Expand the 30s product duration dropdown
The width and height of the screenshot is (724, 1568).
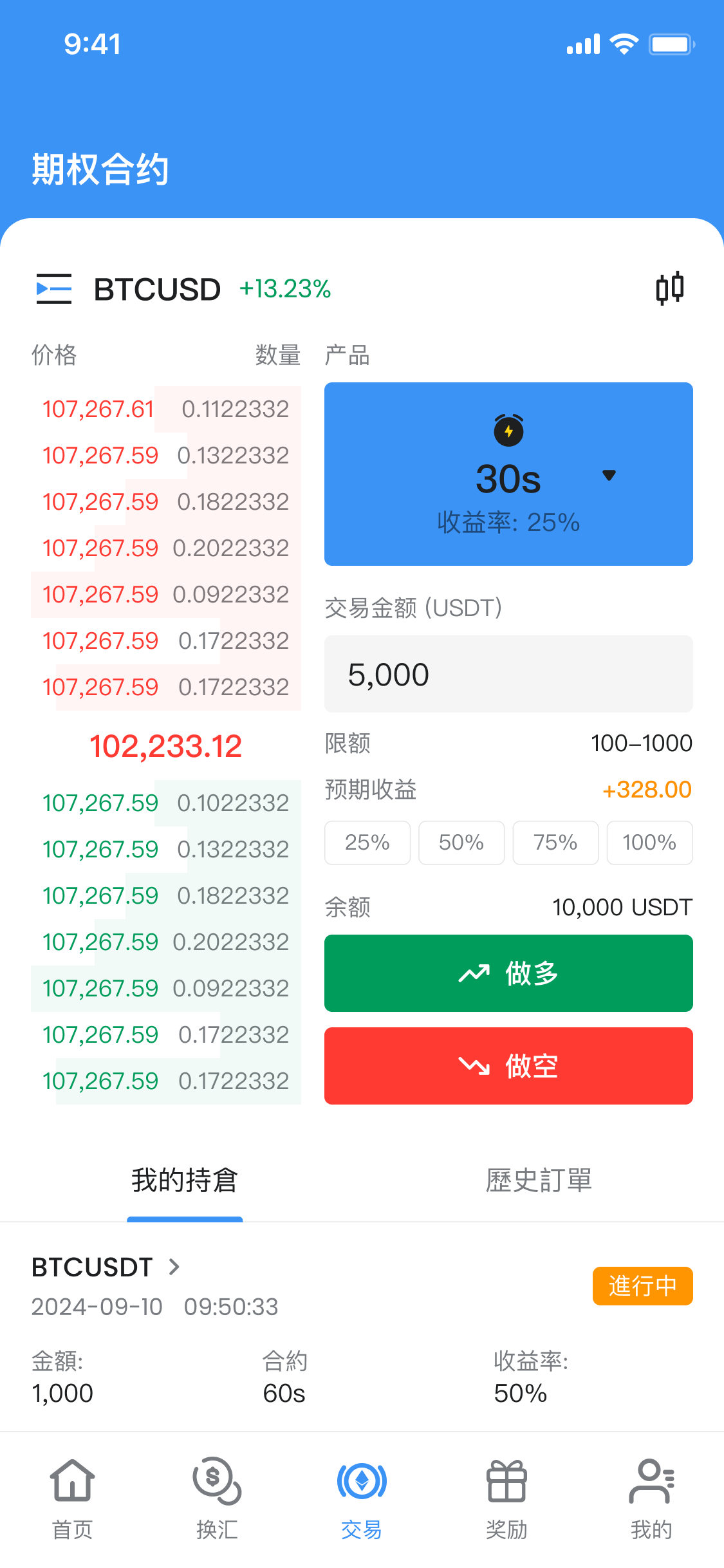pos(608,476)
